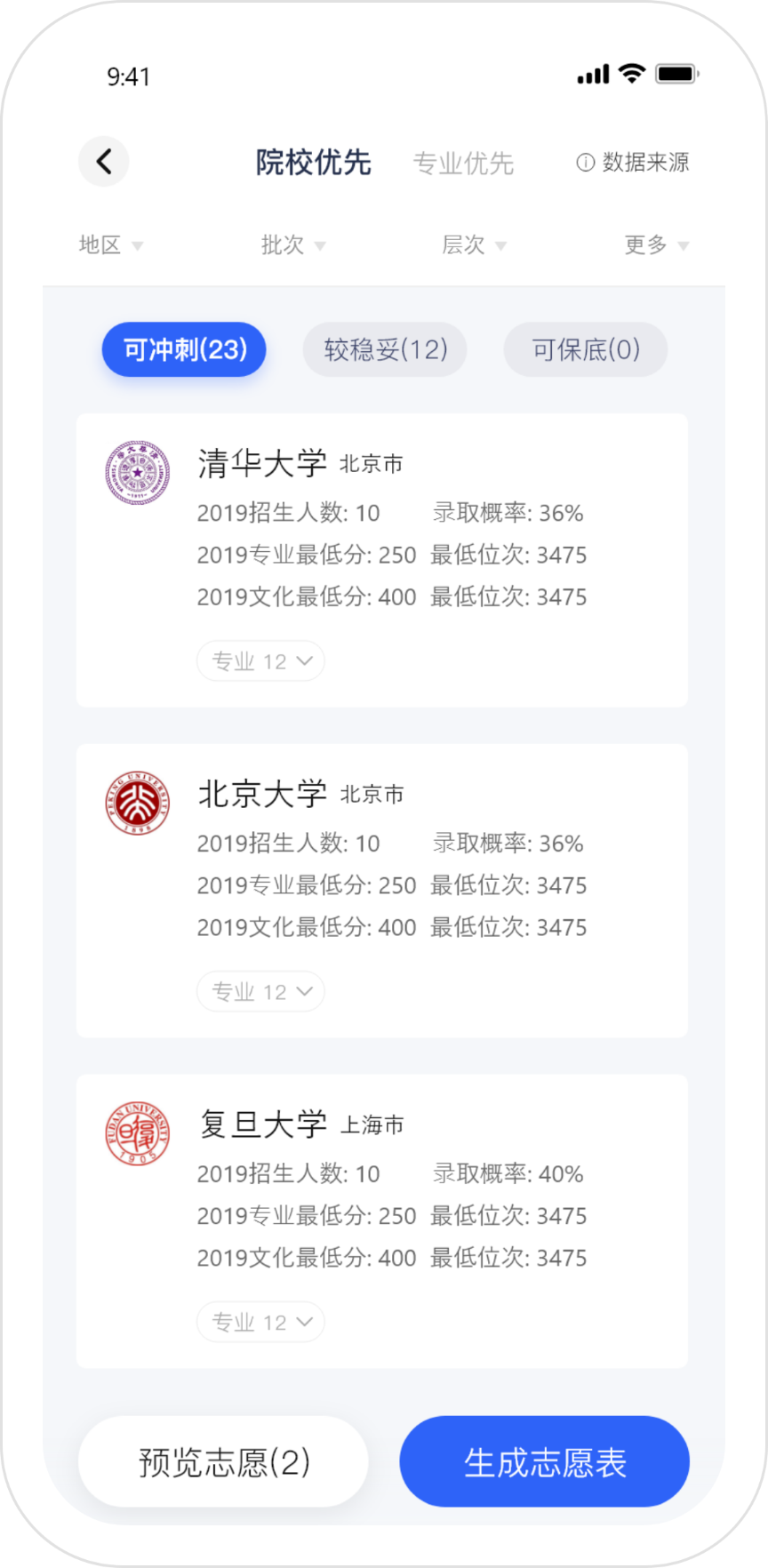Switch to the 专业优先 tab
768x1568 pixels.
463,164
